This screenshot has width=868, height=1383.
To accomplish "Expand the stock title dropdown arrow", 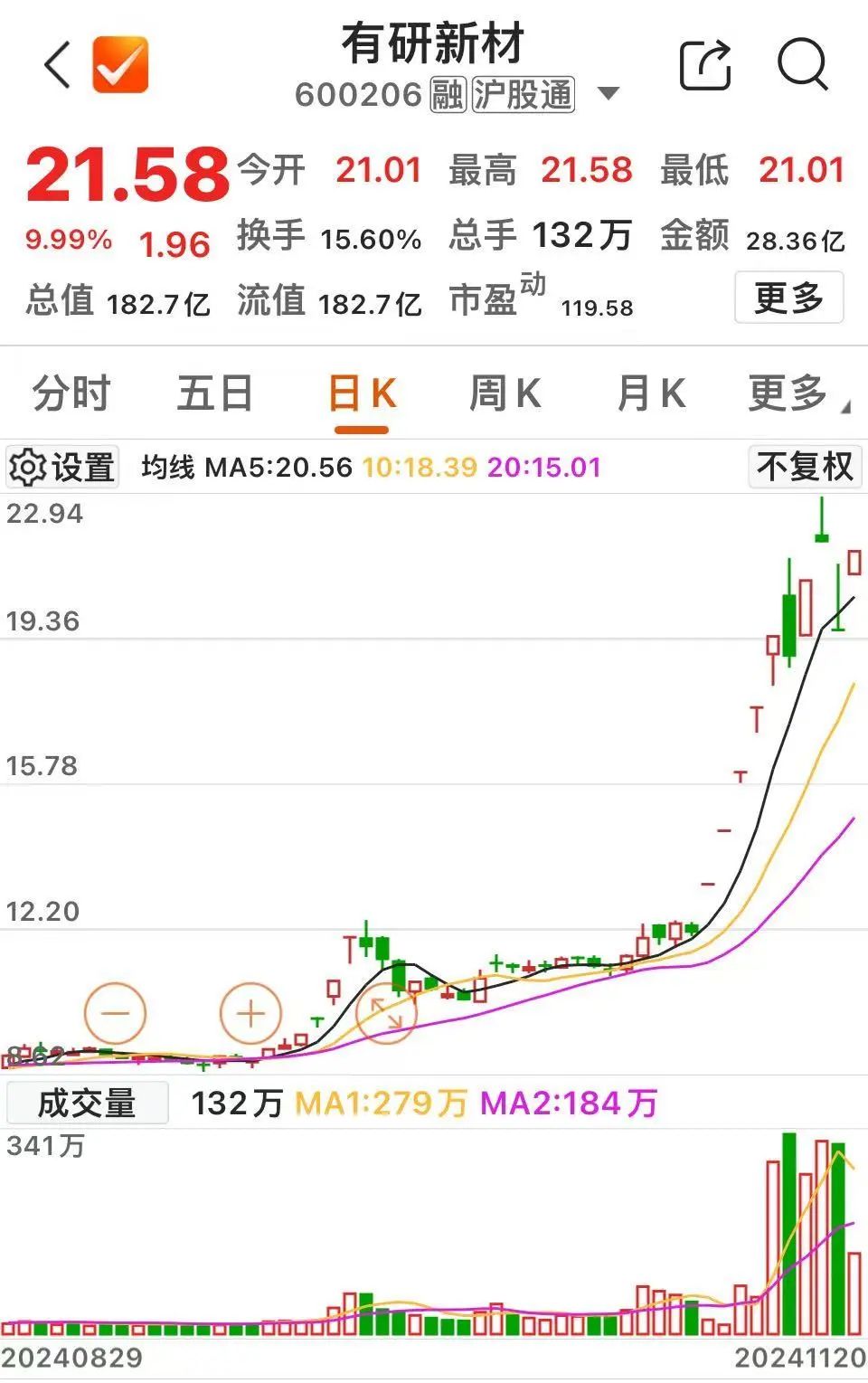I will click(609, 93).
